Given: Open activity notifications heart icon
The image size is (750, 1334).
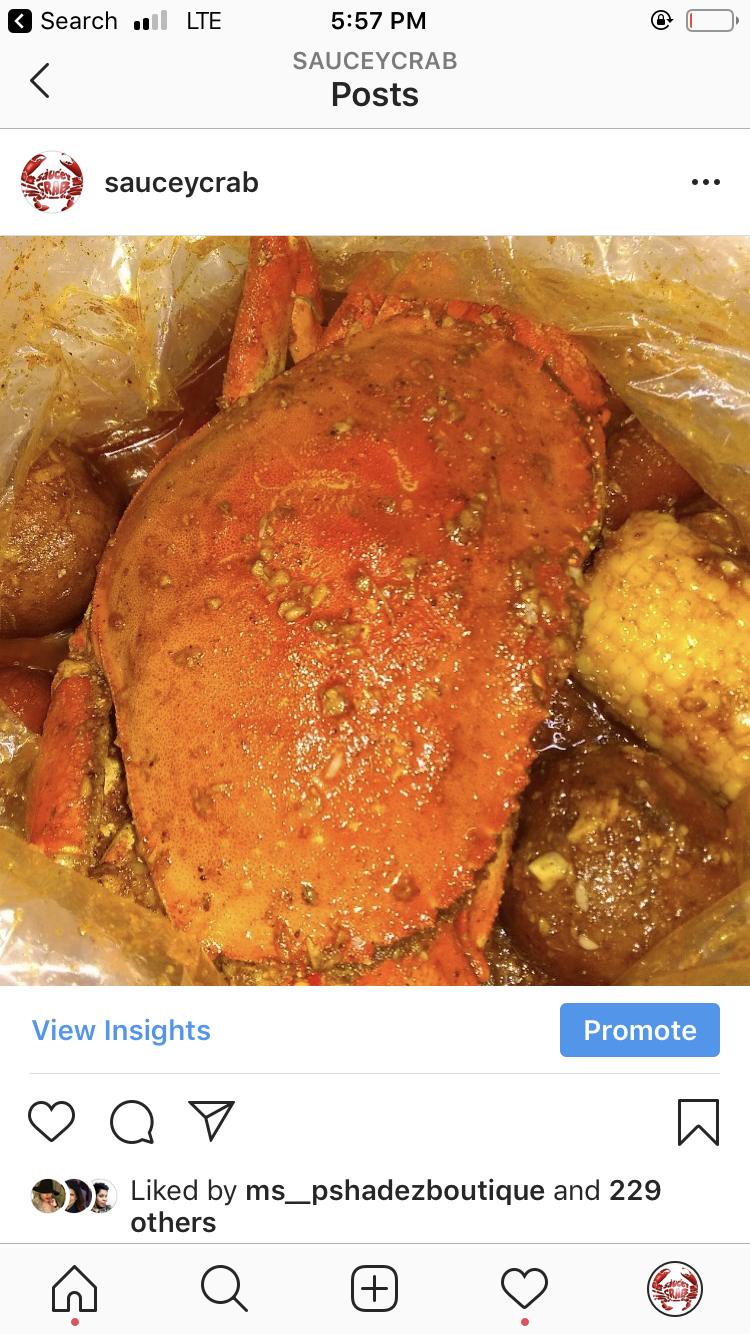Looking at the screenshot, I should 524,1290.
